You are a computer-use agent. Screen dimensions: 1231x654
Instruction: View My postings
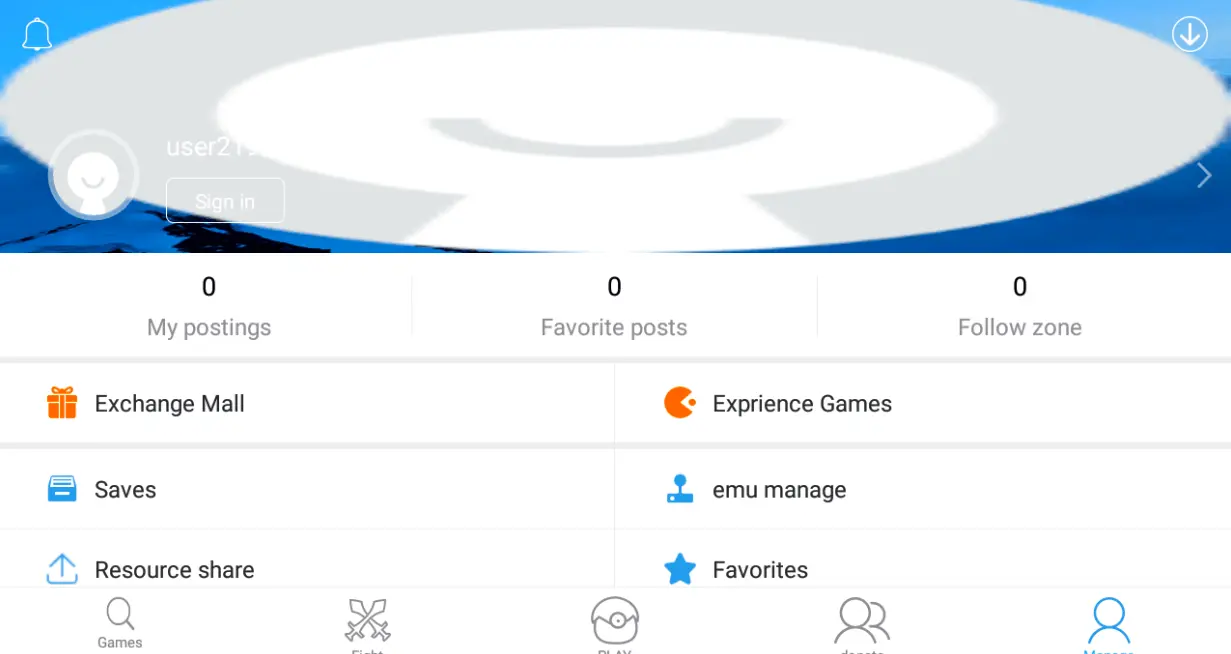pyautogui.click(x=208, y=306)
